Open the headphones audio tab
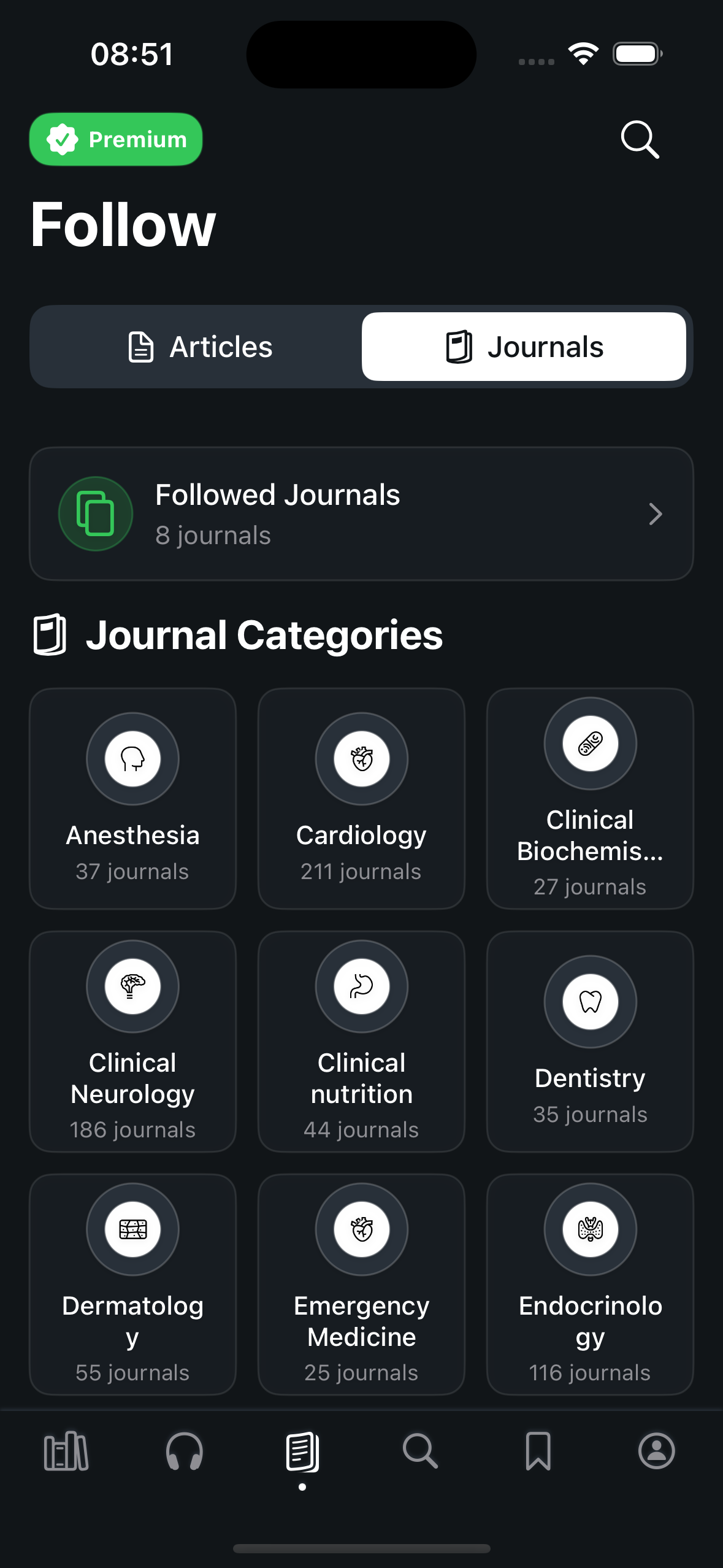 (185, 1451)
